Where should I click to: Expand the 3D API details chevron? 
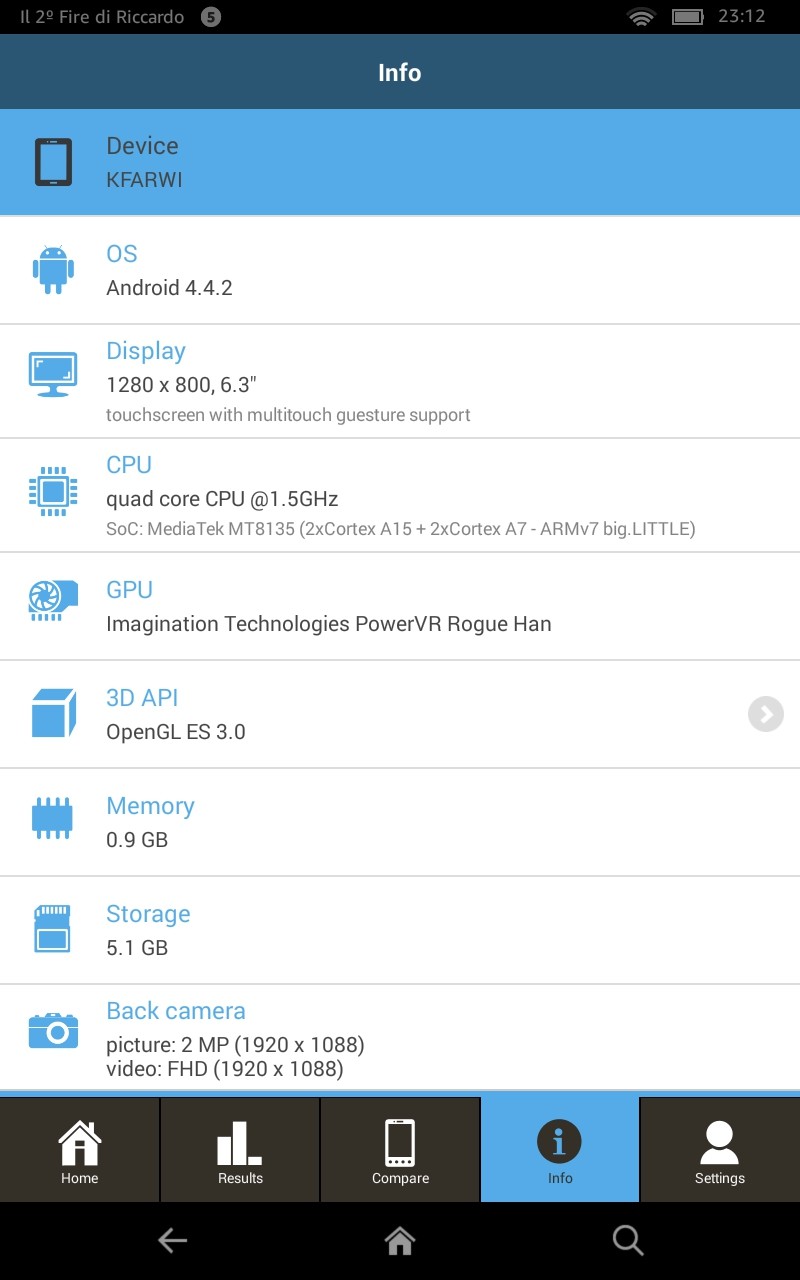pyautogui.click(x=766, y=714)
